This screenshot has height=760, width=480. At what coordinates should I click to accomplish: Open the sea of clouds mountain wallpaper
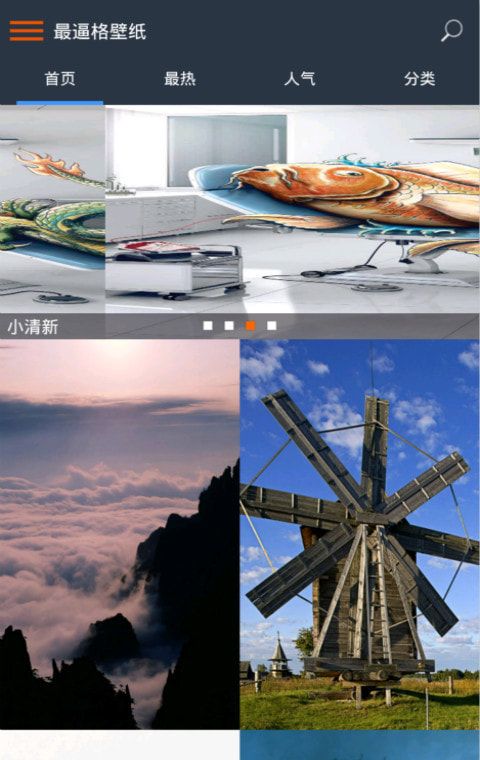pyautogui.click(x=119, y=534)
